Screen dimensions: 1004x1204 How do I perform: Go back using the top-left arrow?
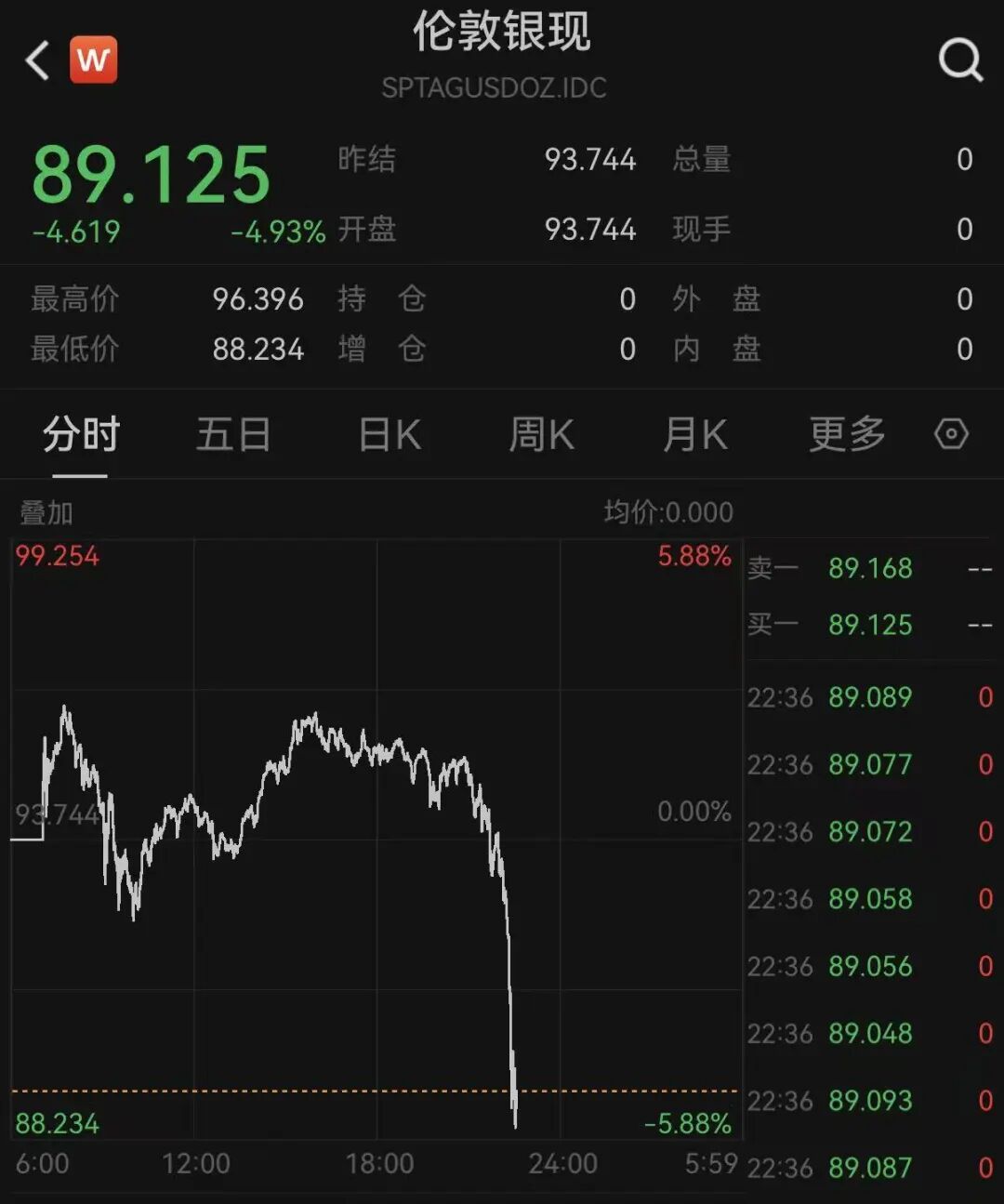(x=37, y=61)
